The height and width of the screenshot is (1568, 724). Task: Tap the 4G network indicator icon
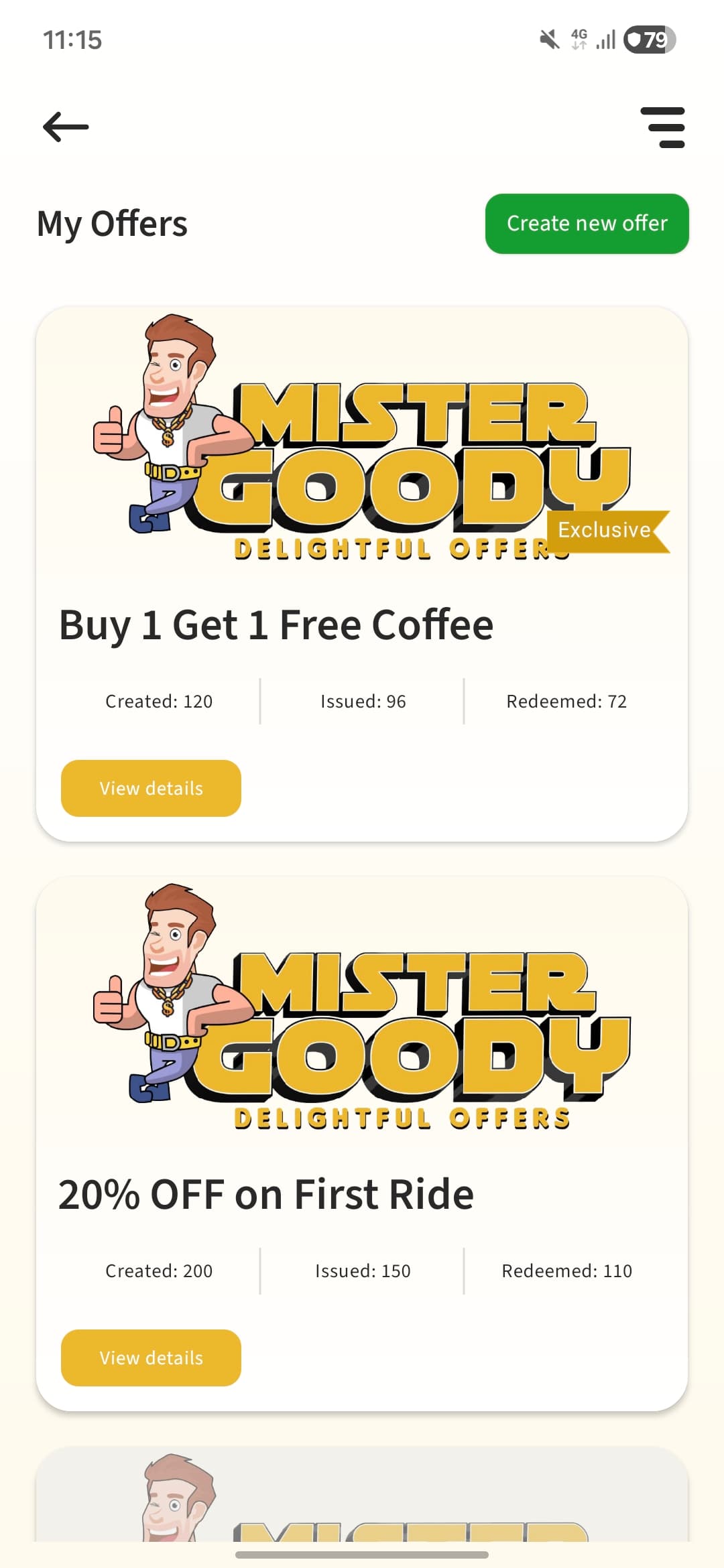click(578, 40)
